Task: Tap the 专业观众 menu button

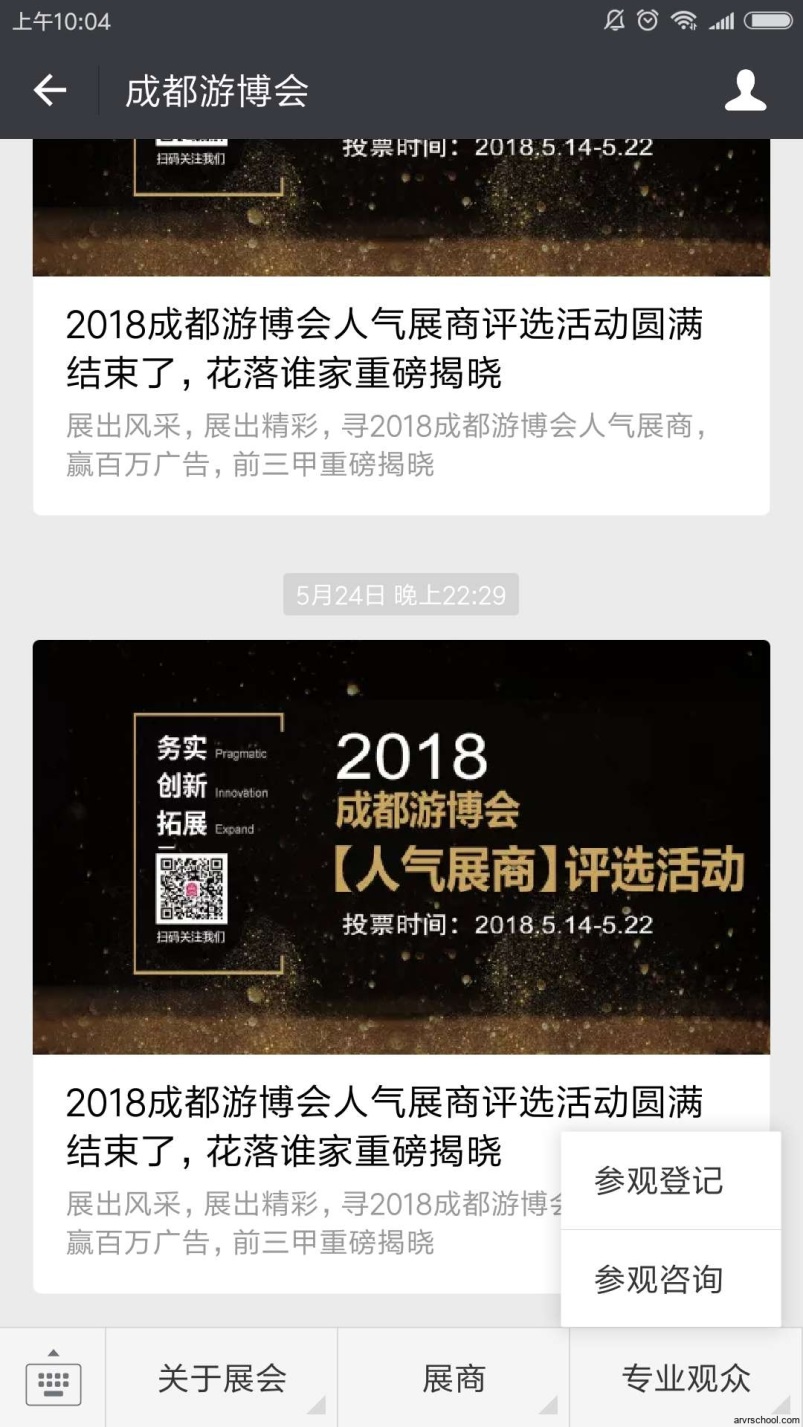Action: [686, 1378]
